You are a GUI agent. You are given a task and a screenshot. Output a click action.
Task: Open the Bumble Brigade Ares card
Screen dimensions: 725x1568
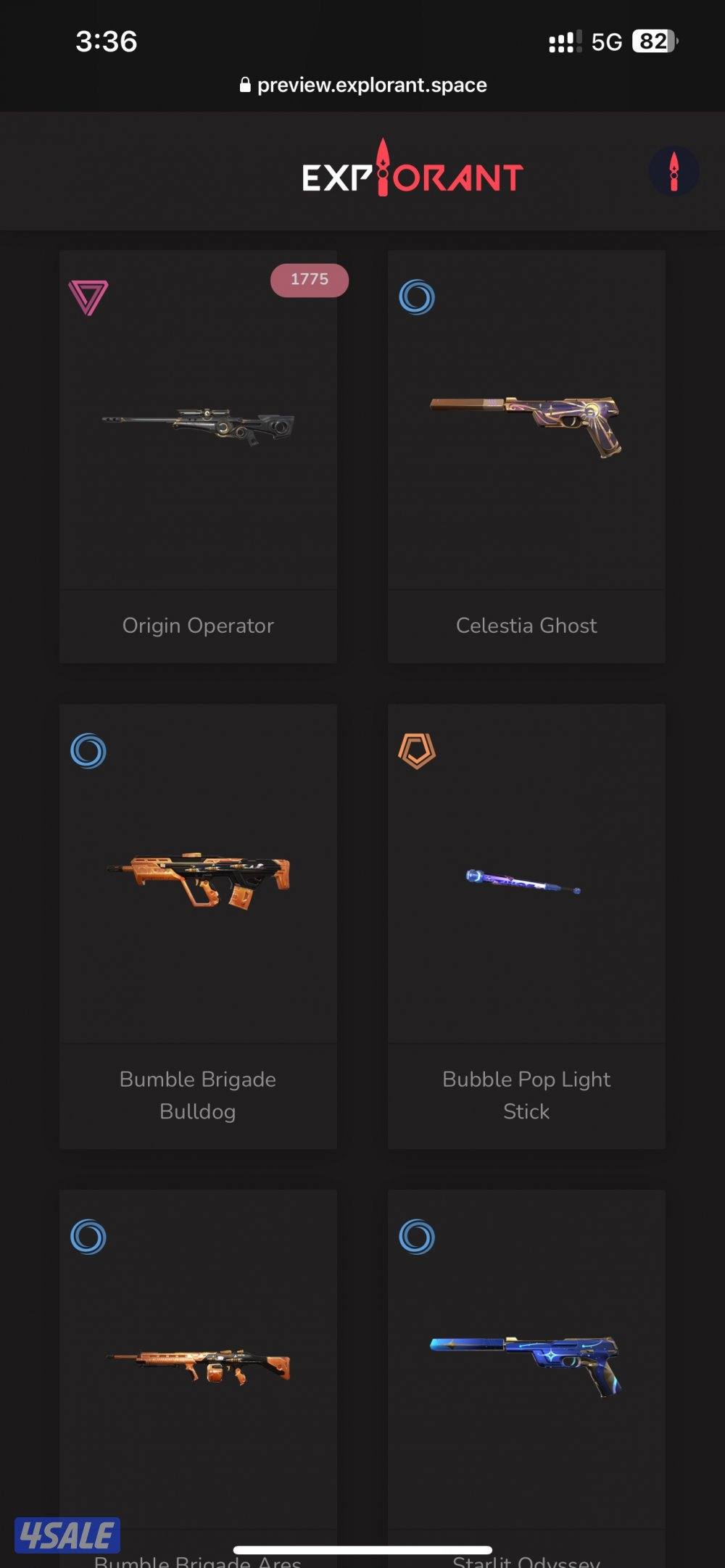198,1370
